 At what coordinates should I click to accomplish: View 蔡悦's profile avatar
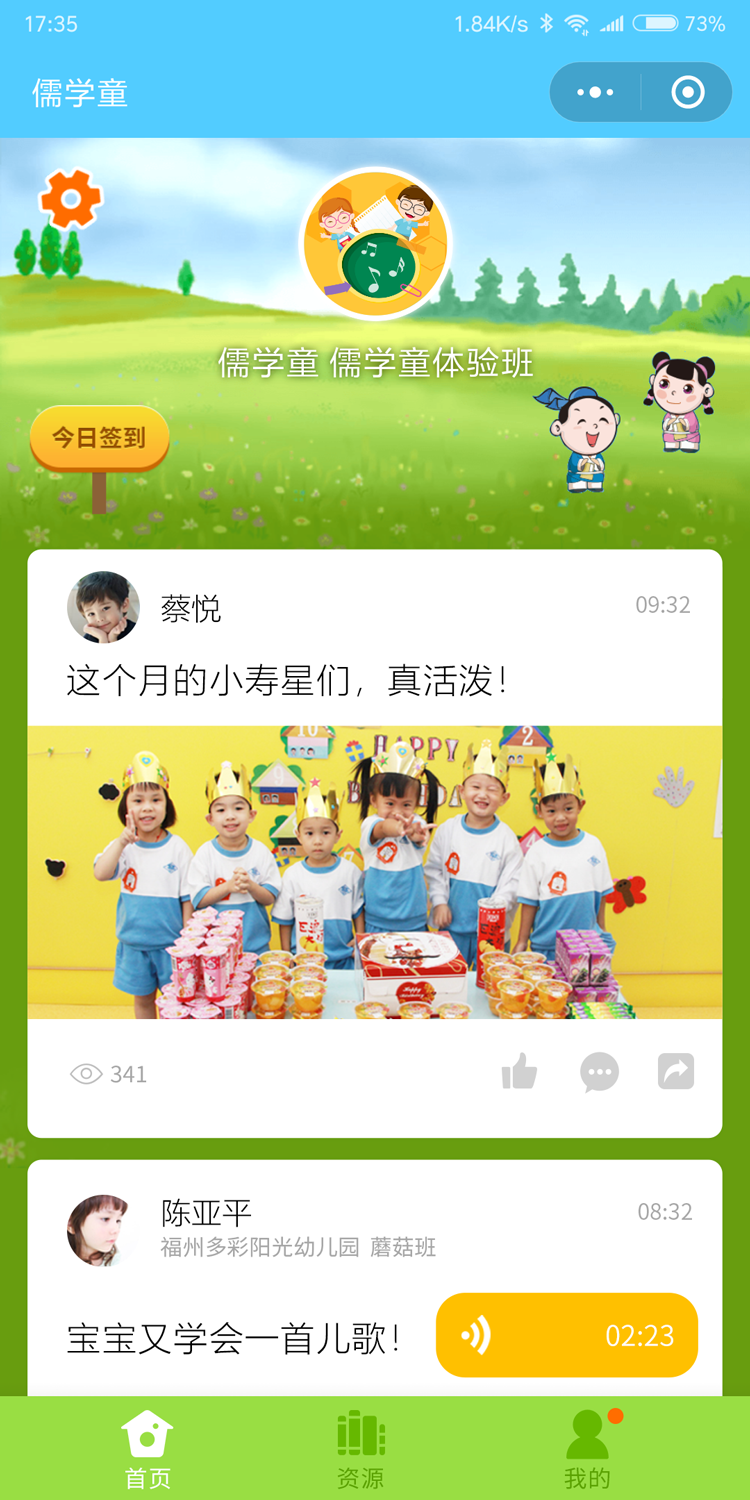103,607
